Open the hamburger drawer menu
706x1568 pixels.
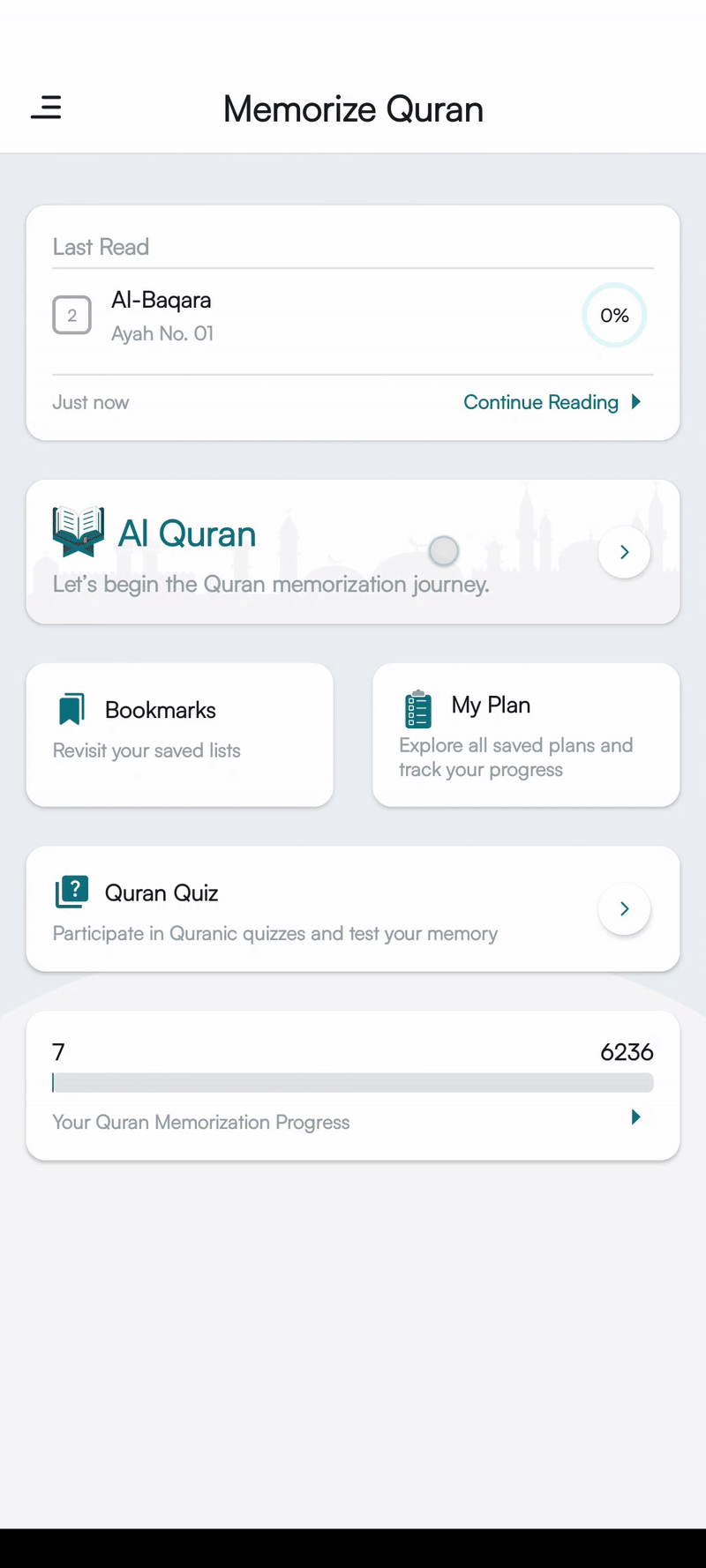[x=46, y=108]
